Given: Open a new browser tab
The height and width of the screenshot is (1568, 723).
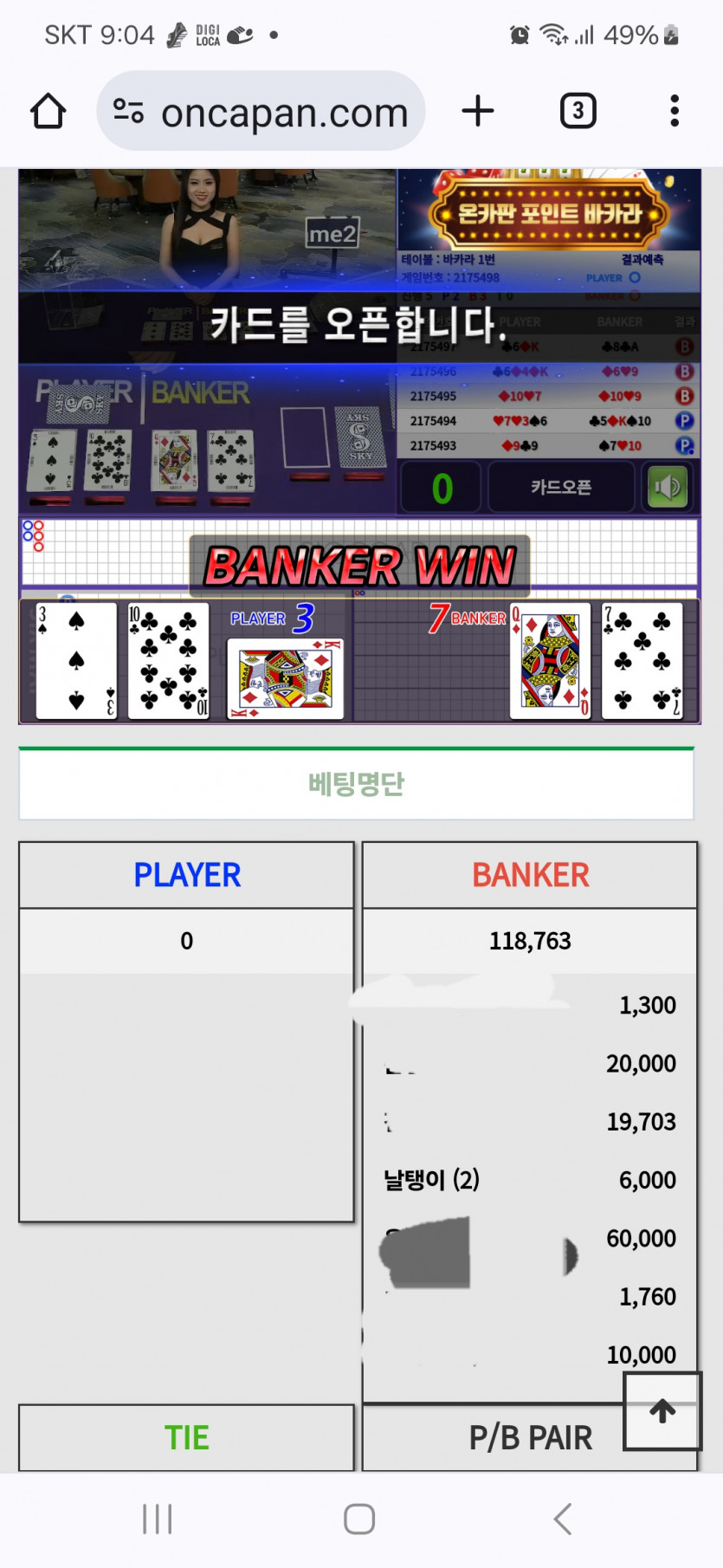Looking at the screenshot, I should (478, 112).
